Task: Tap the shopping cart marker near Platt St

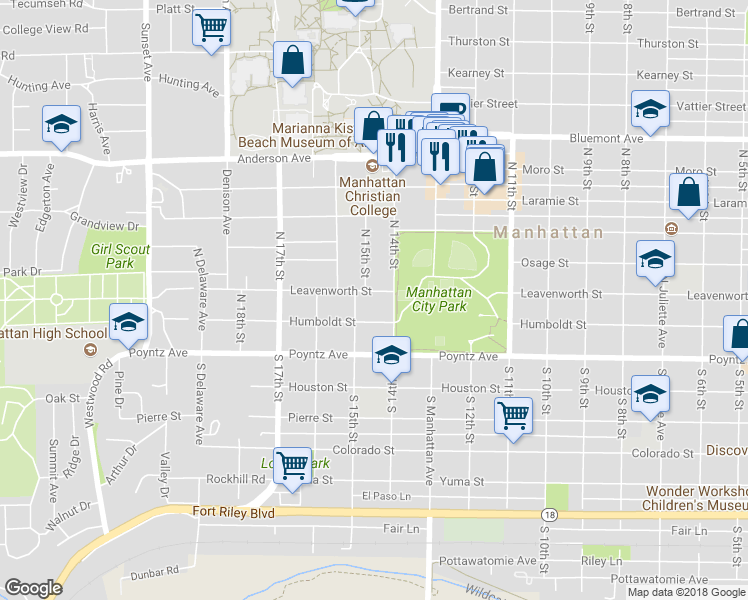Action: coord(211,28)
